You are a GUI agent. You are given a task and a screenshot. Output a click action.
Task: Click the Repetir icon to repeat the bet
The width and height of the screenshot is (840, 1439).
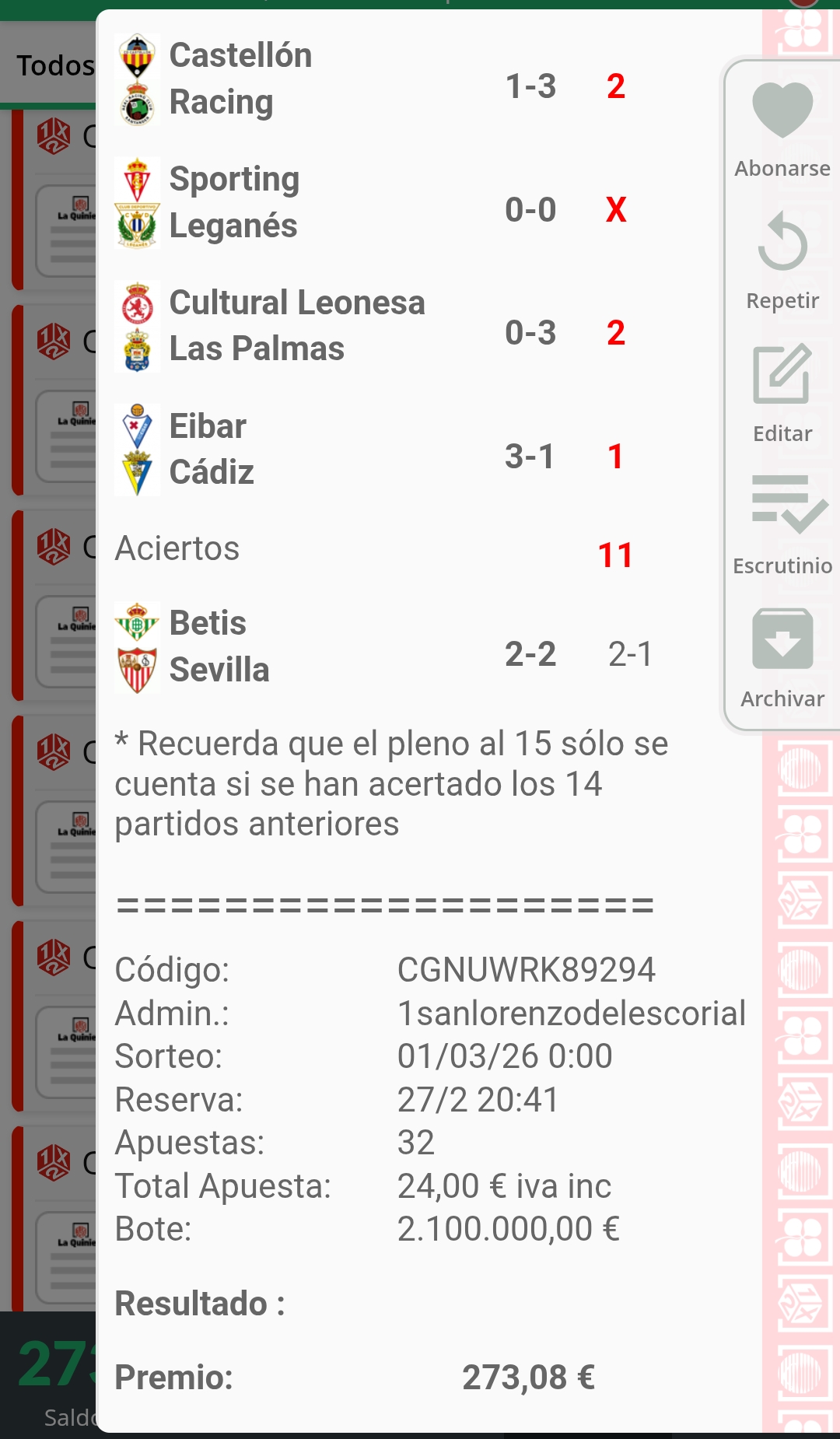point(782,241)
